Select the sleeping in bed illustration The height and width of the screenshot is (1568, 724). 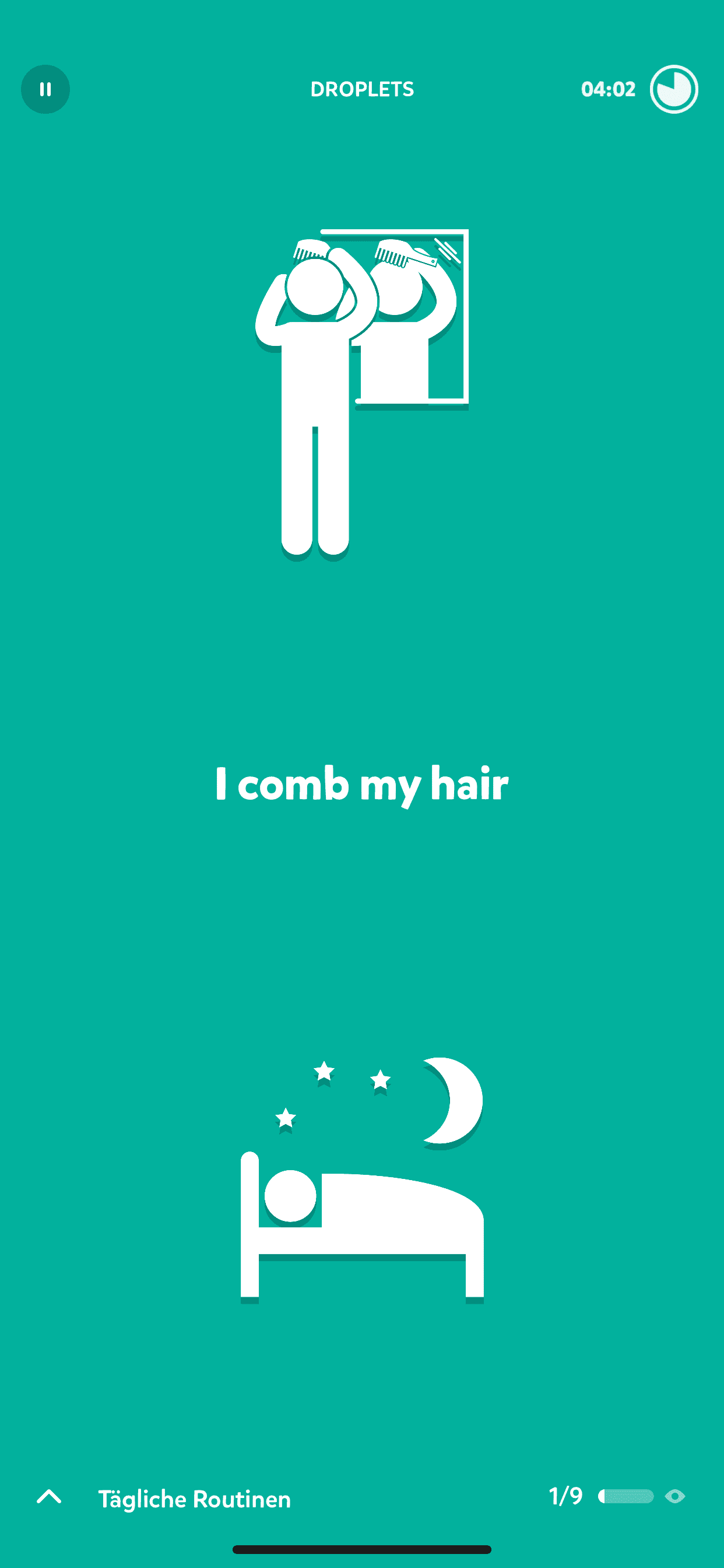coord(362,1179)
